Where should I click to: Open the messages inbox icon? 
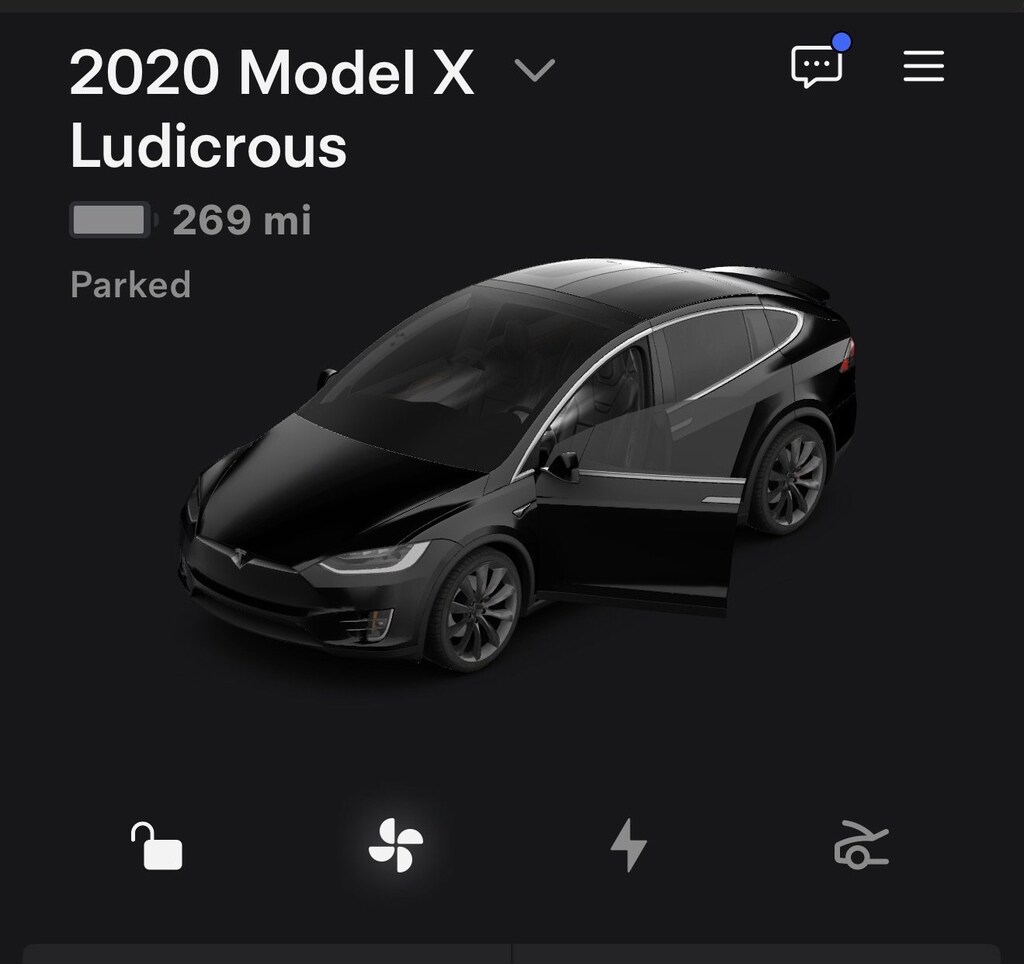816,67
